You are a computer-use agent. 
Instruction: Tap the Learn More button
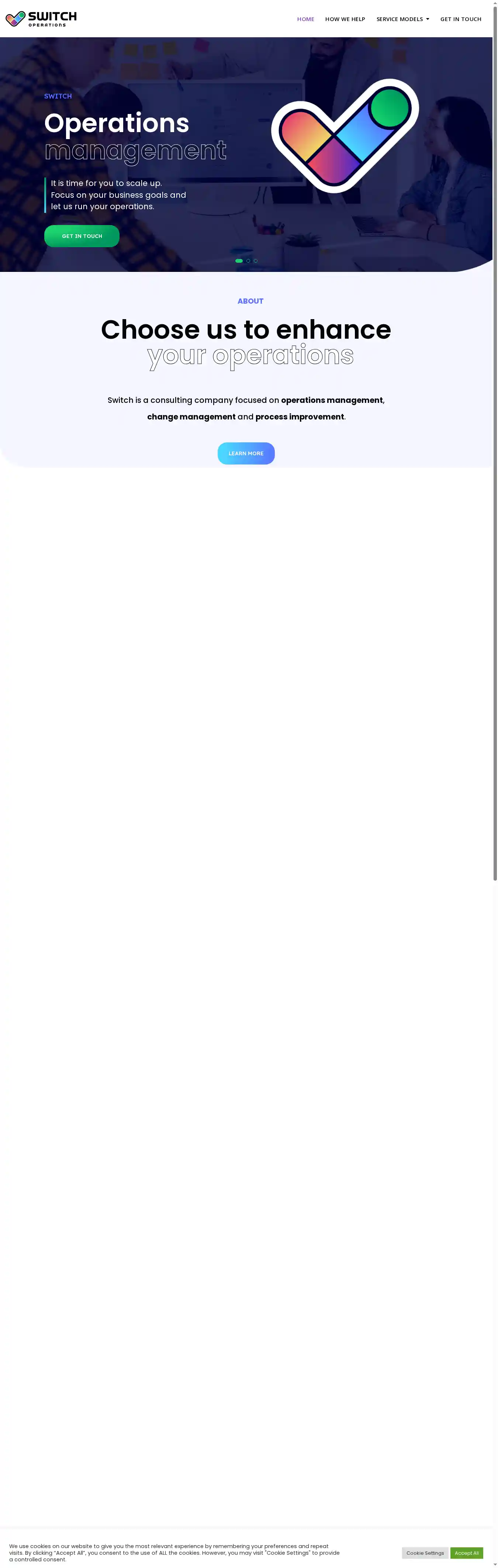point(246,453)
